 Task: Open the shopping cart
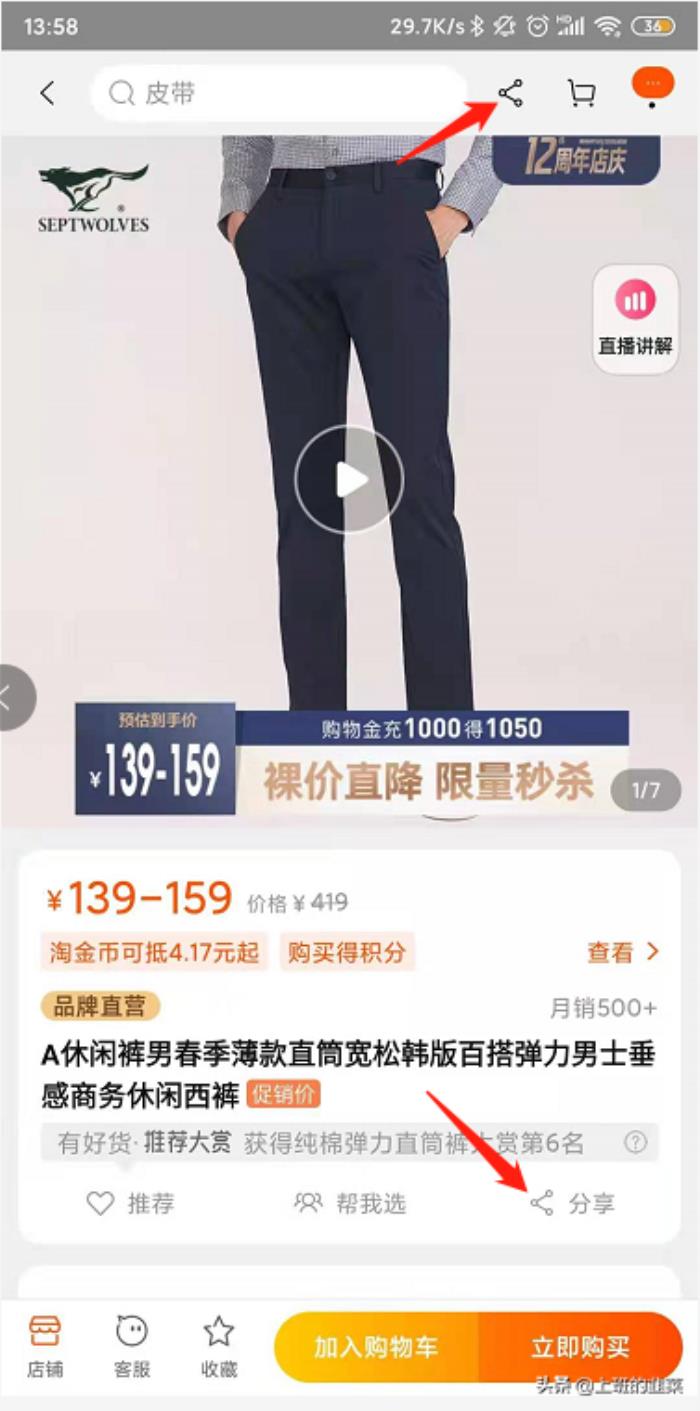coord(581,94)
